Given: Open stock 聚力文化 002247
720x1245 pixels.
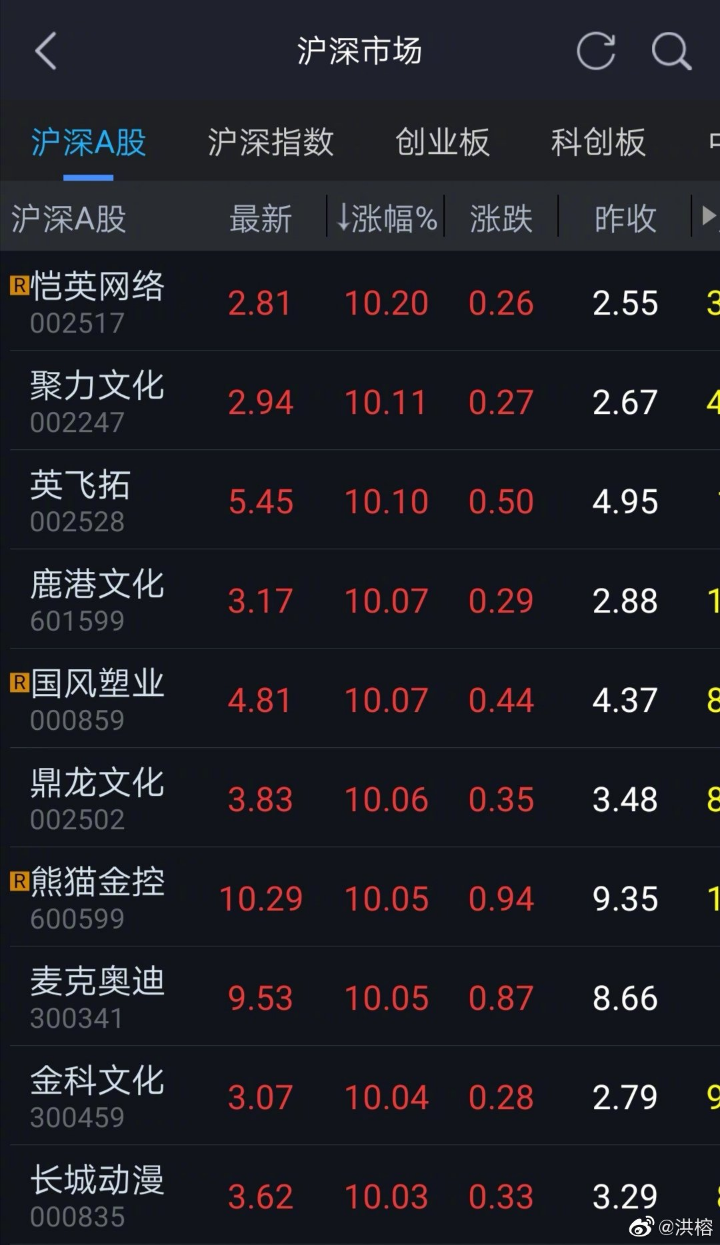Looking at the screenshot, I should point(360,400).
